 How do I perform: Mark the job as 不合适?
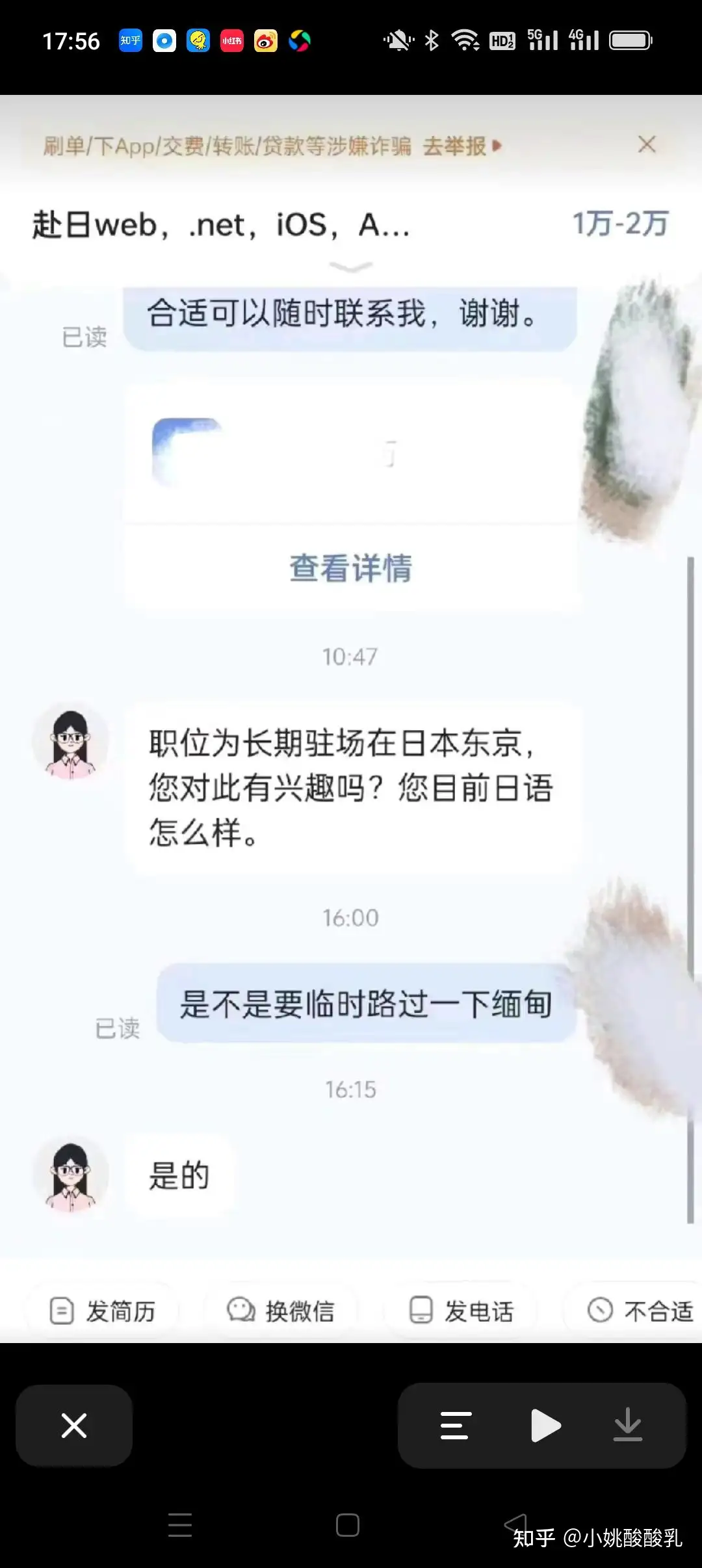click(640, 1311)
